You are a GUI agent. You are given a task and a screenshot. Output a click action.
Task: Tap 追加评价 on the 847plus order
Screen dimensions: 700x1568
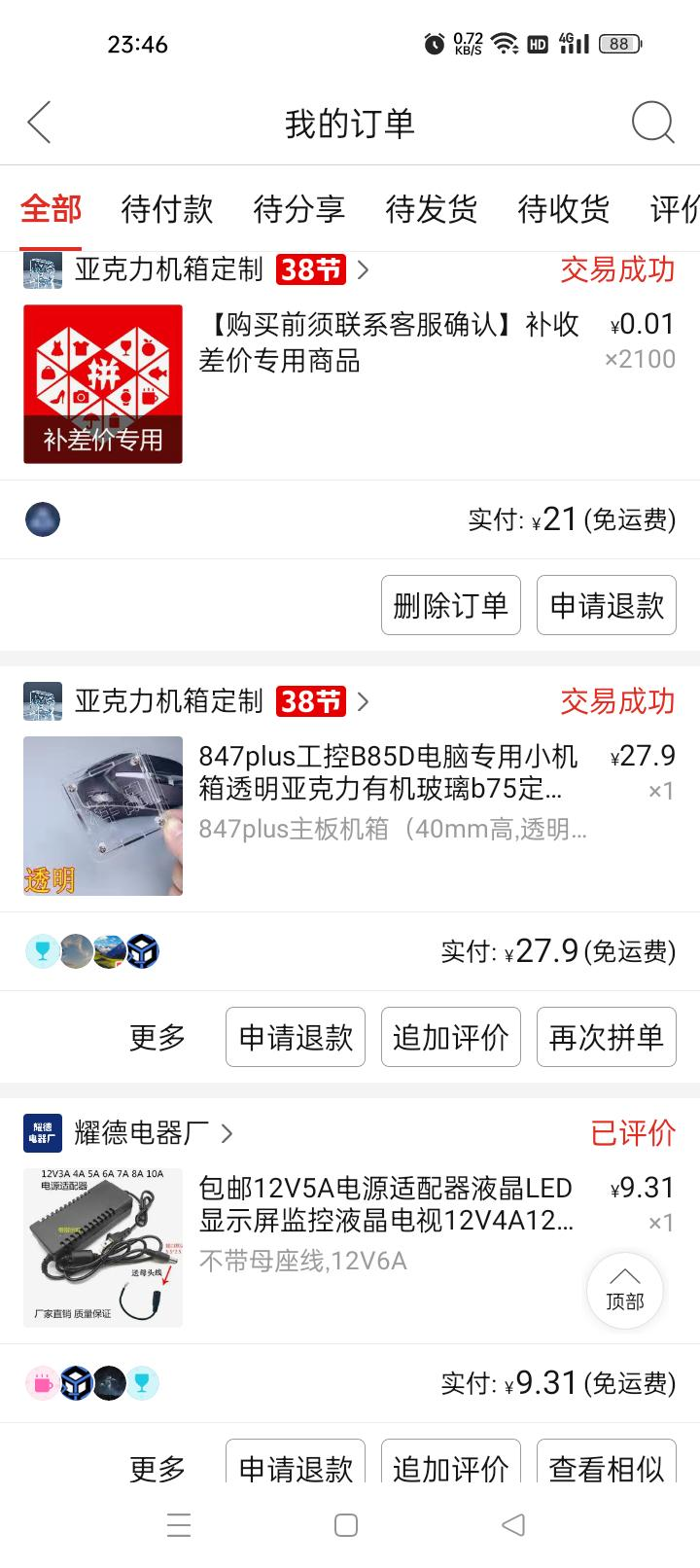(450, 1037)
